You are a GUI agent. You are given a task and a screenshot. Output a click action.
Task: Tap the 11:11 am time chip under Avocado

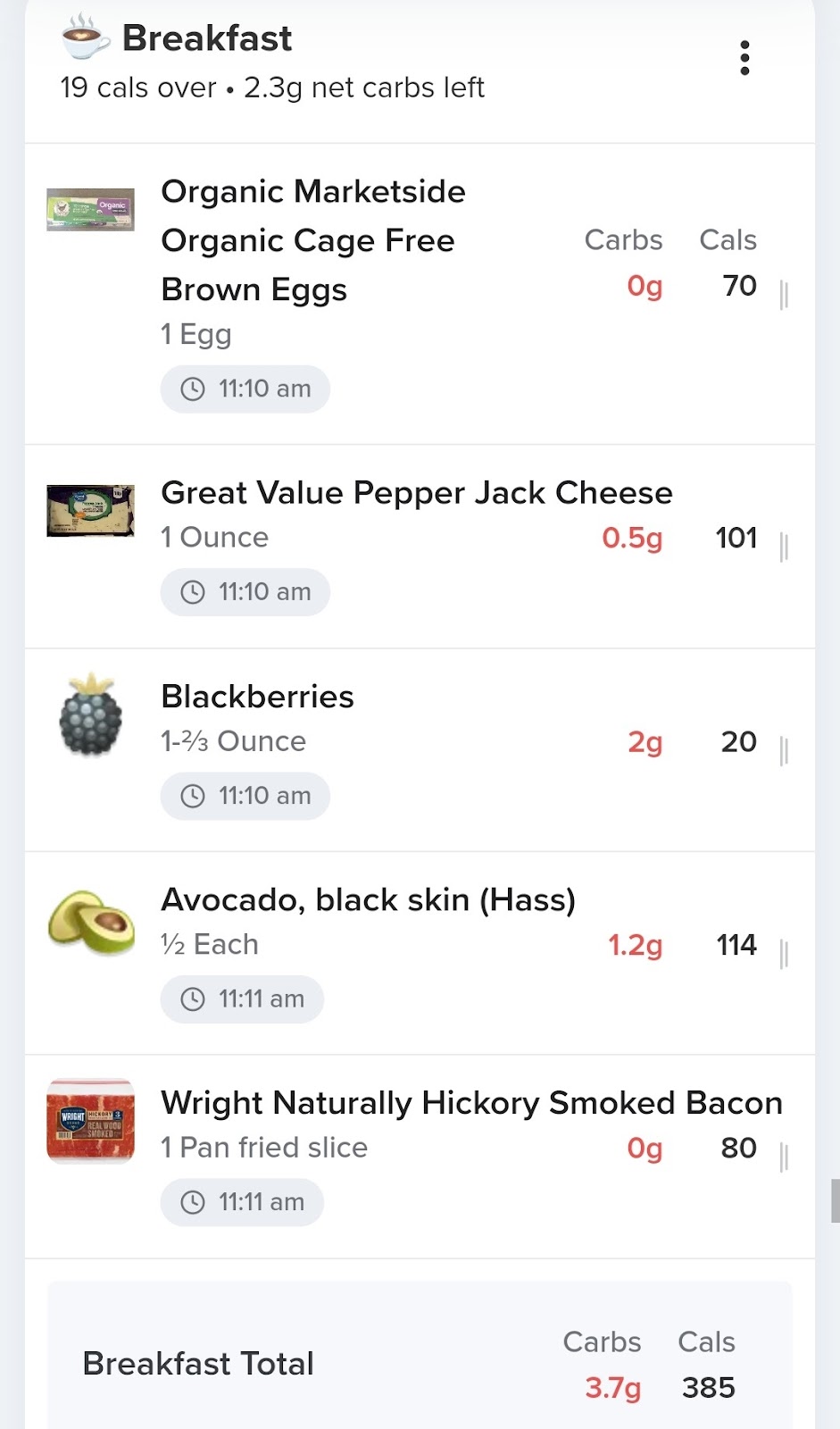(x=242, y=999)
